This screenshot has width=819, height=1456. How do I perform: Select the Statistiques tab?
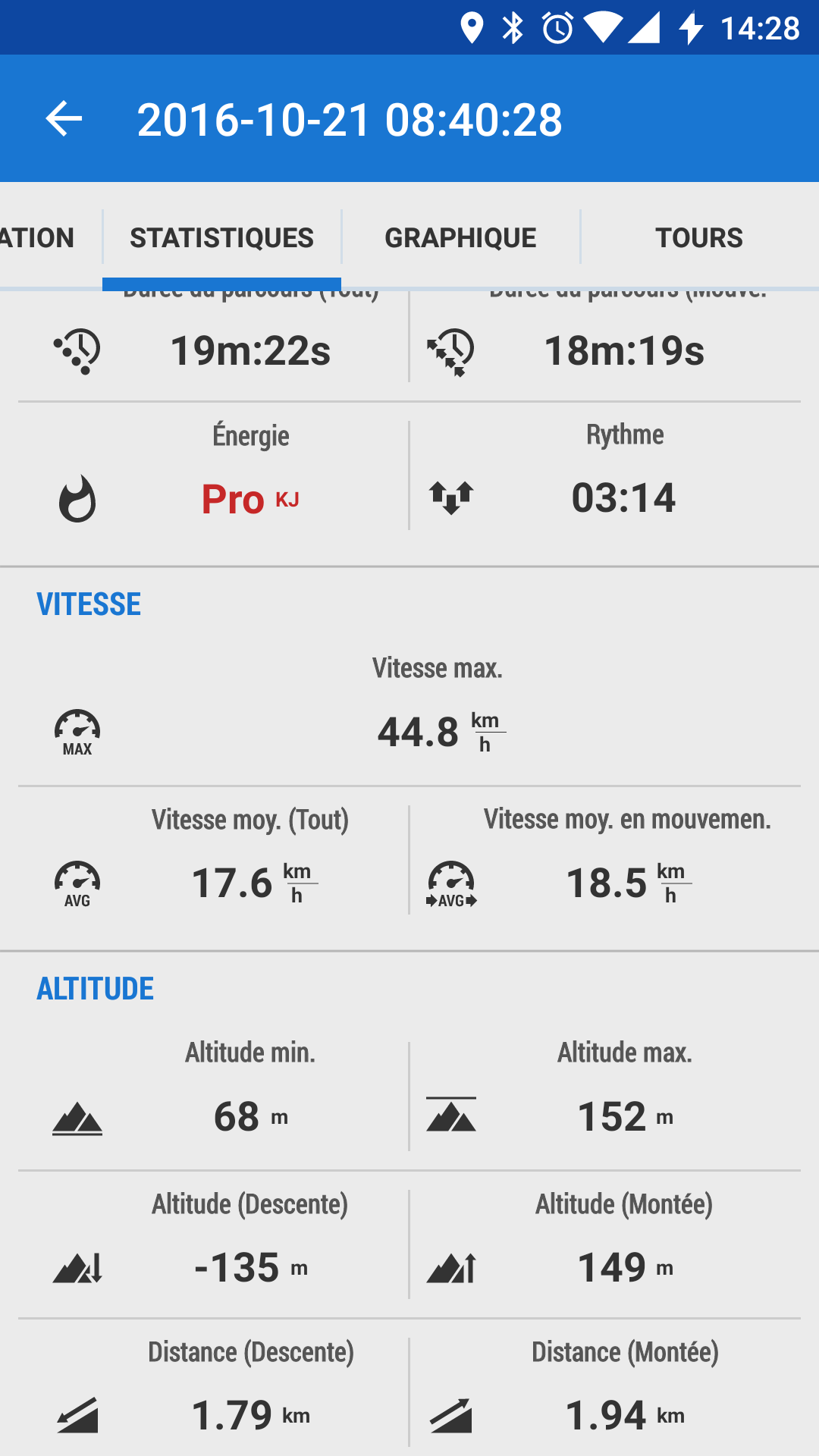click(221, 237)
